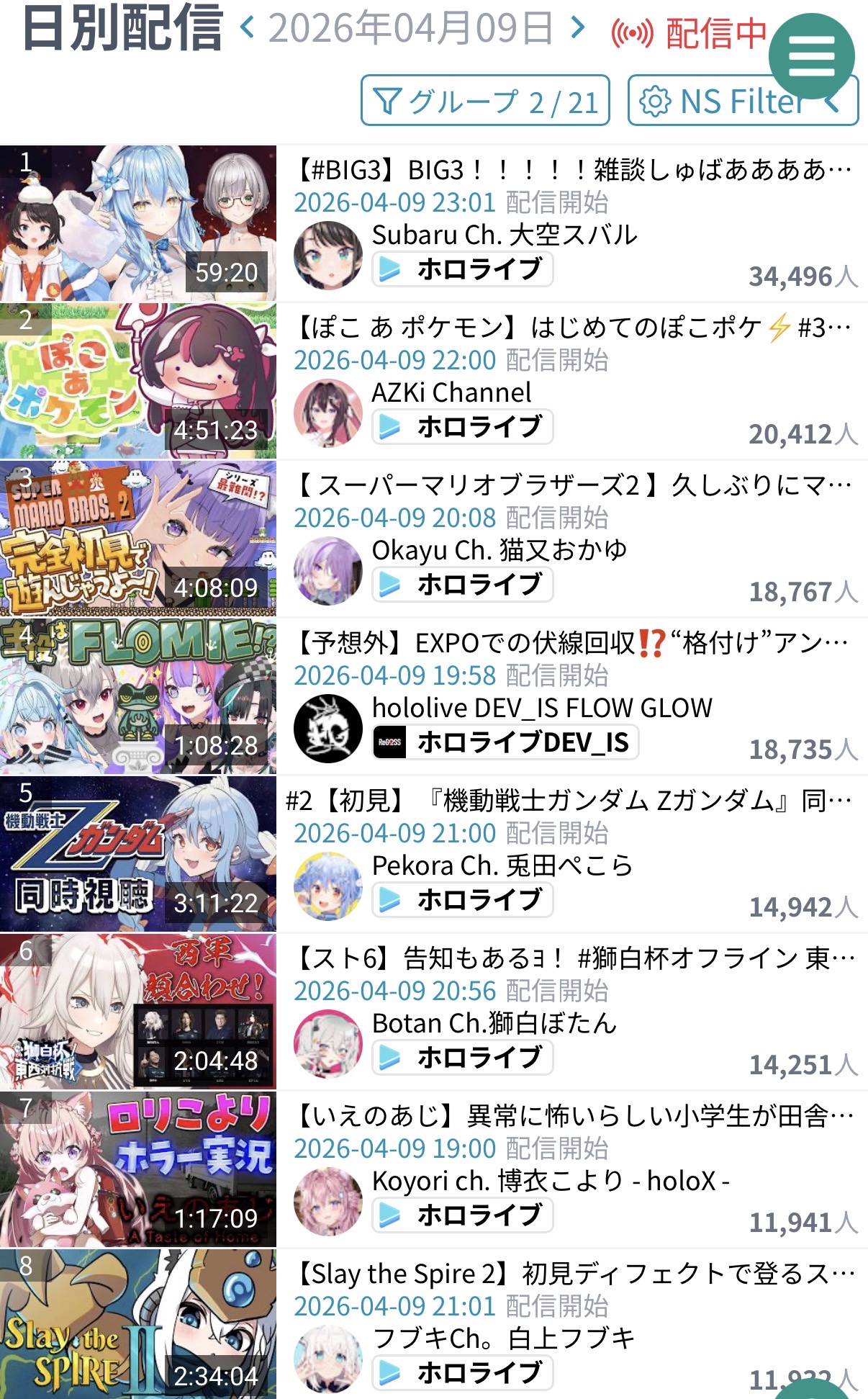Go to the previous day
This screenshot has height=1399, width=868.
point(247,28)
